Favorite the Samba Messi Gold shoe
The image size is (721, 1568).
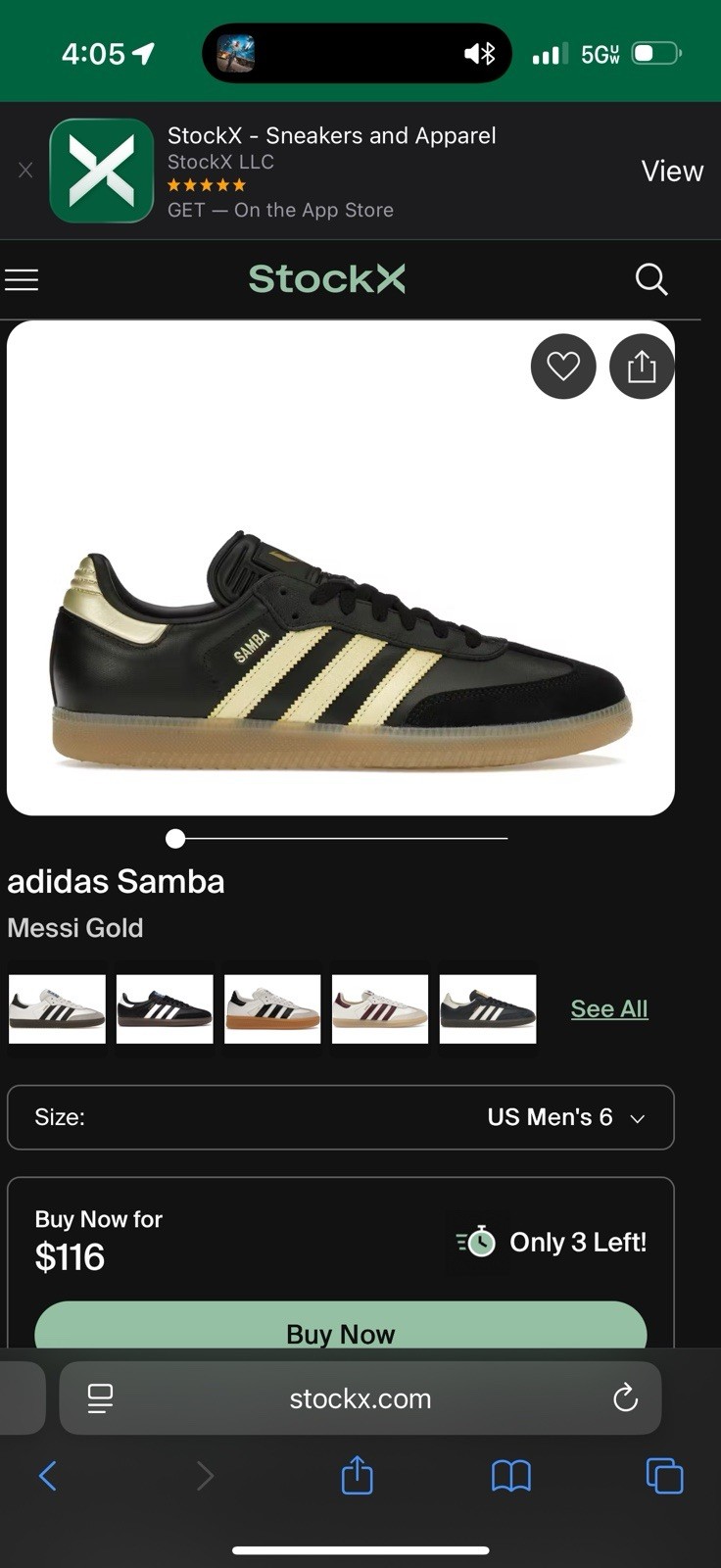coord(563,367)
